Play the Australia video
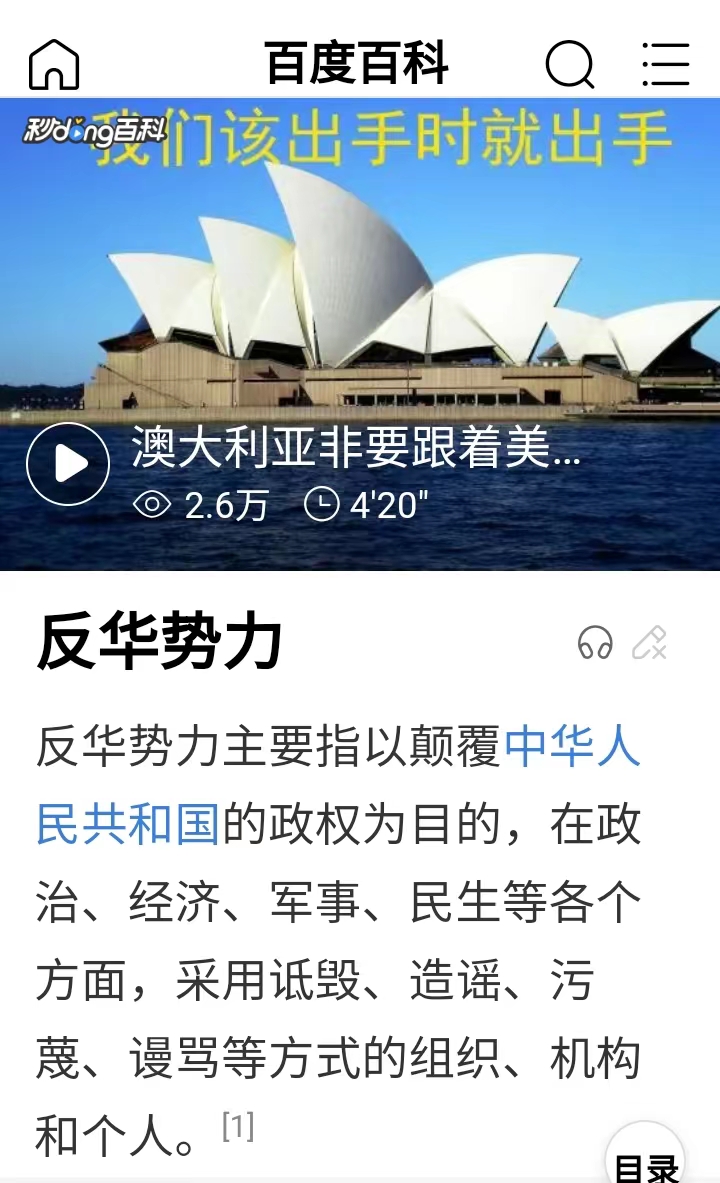 tap(68, 464)
